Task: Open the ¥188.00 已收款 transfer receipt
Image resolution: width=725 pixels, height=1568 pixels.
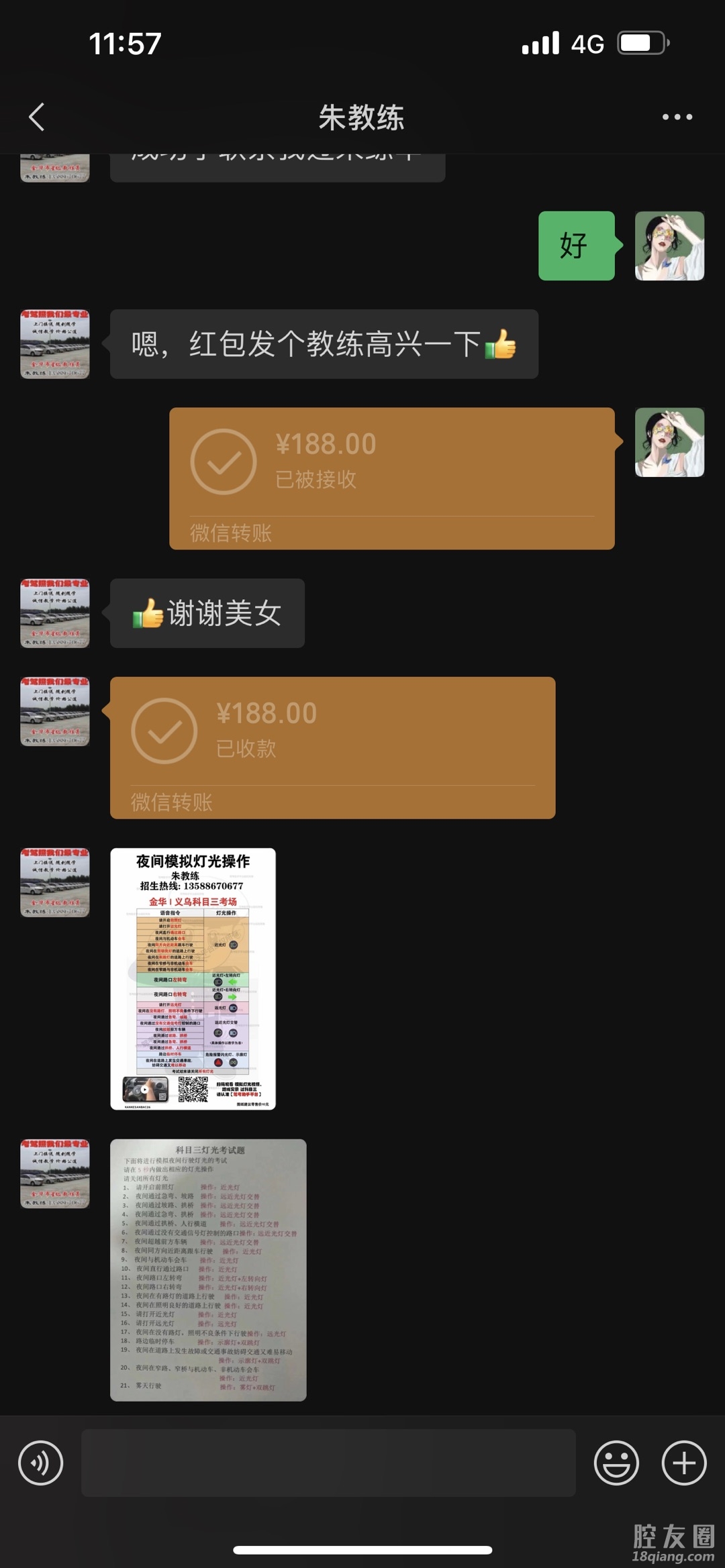Action: pos(332,747)
